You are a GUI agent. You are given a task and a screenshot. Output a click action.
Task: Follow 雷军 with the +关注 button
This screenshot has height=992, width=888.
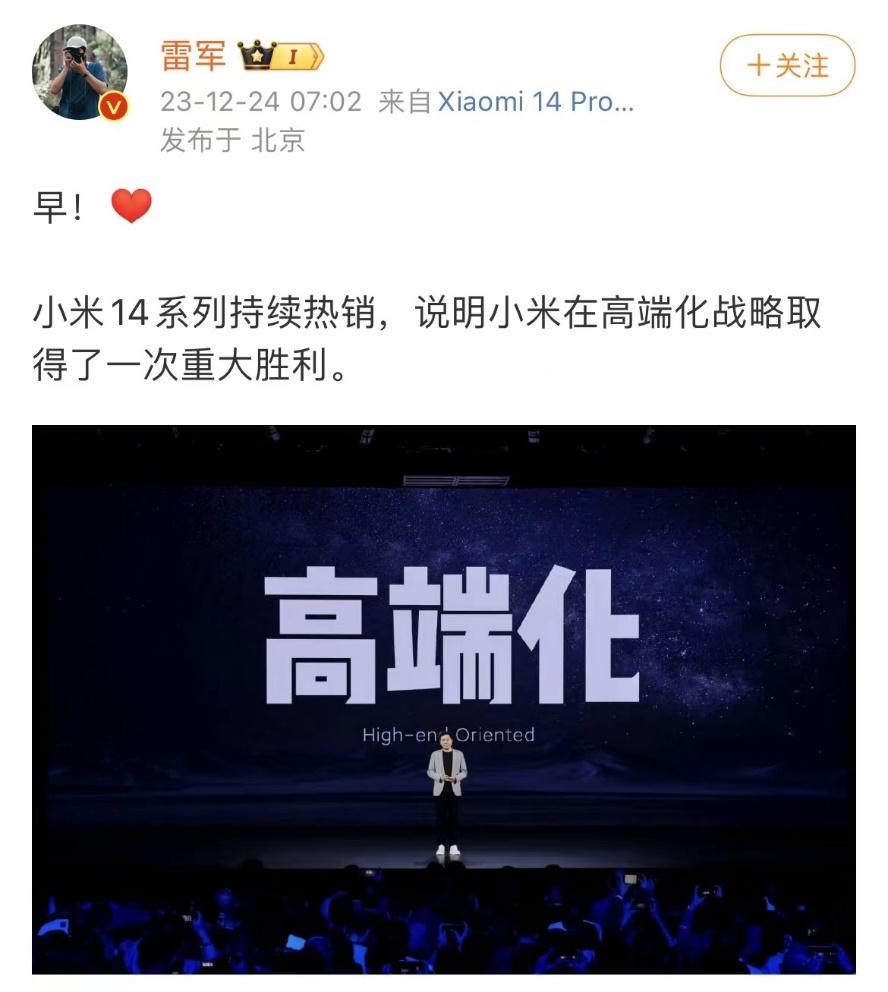(x=788, y=66)
